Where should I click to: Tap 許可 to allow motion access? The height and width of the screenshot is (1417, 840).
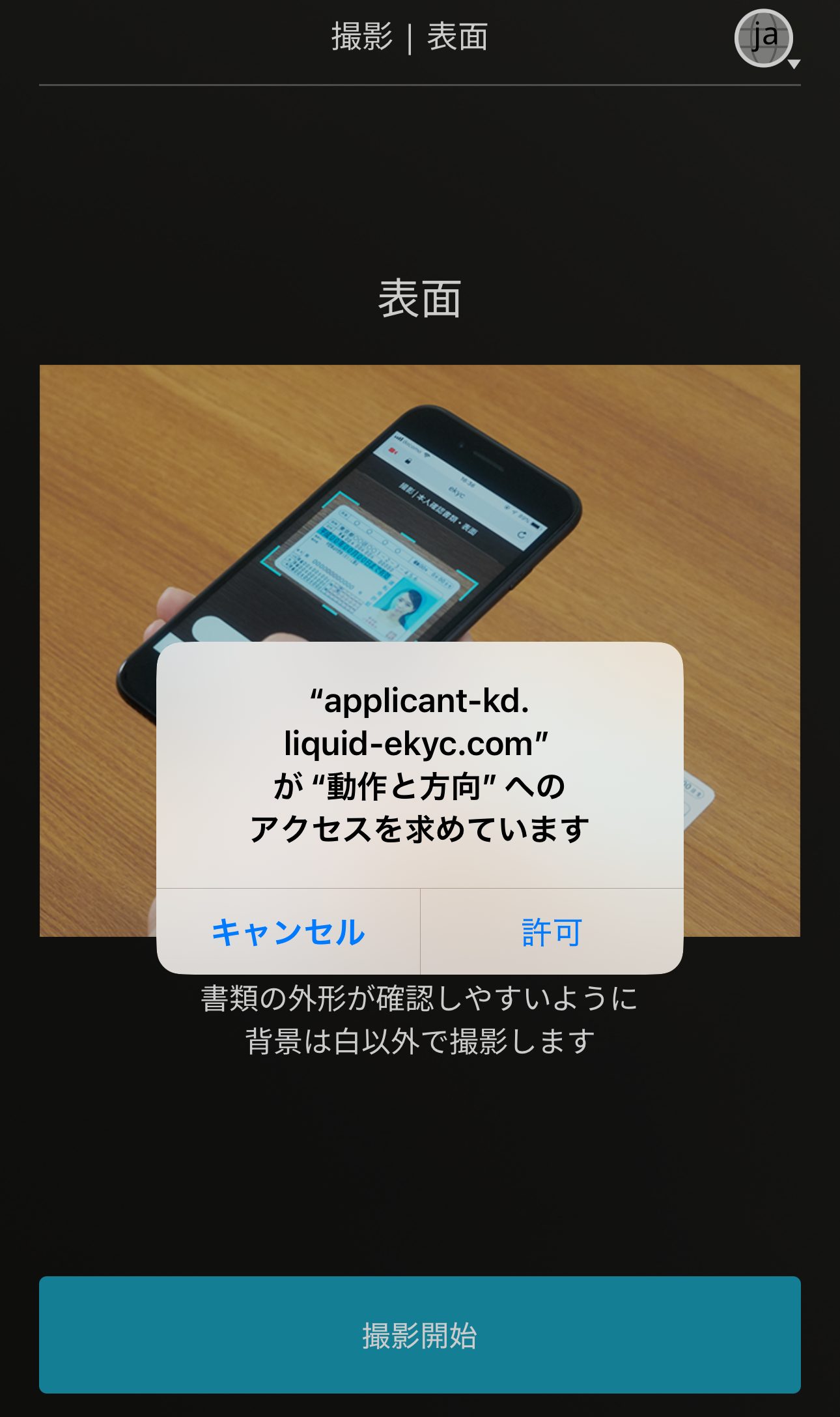tap(552, 932)
